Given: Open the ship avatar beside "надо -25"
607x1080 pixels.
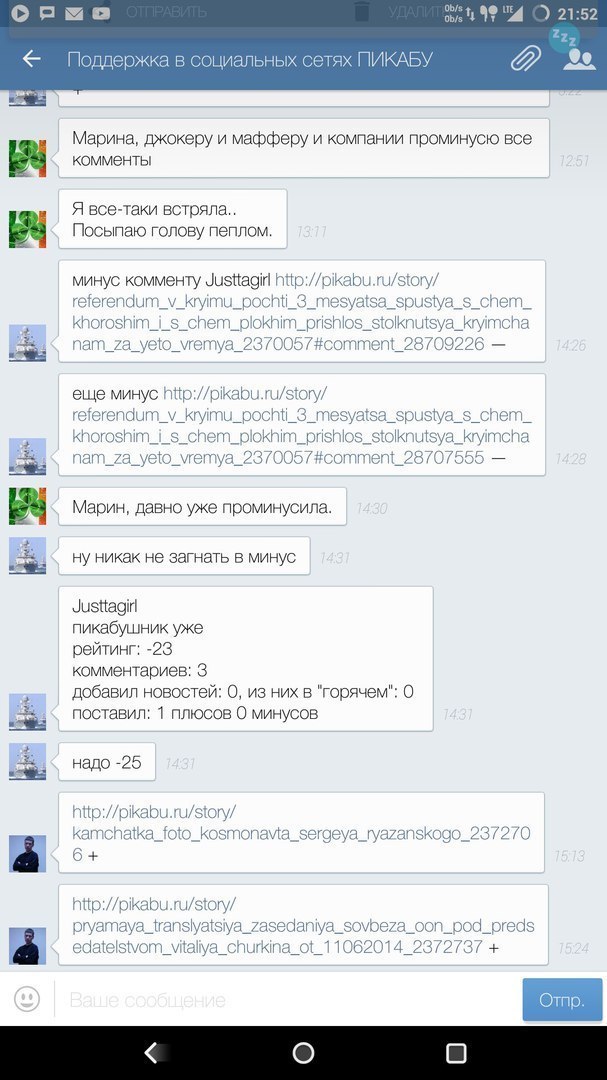Looking at the screenshot, I should point(27,762).
